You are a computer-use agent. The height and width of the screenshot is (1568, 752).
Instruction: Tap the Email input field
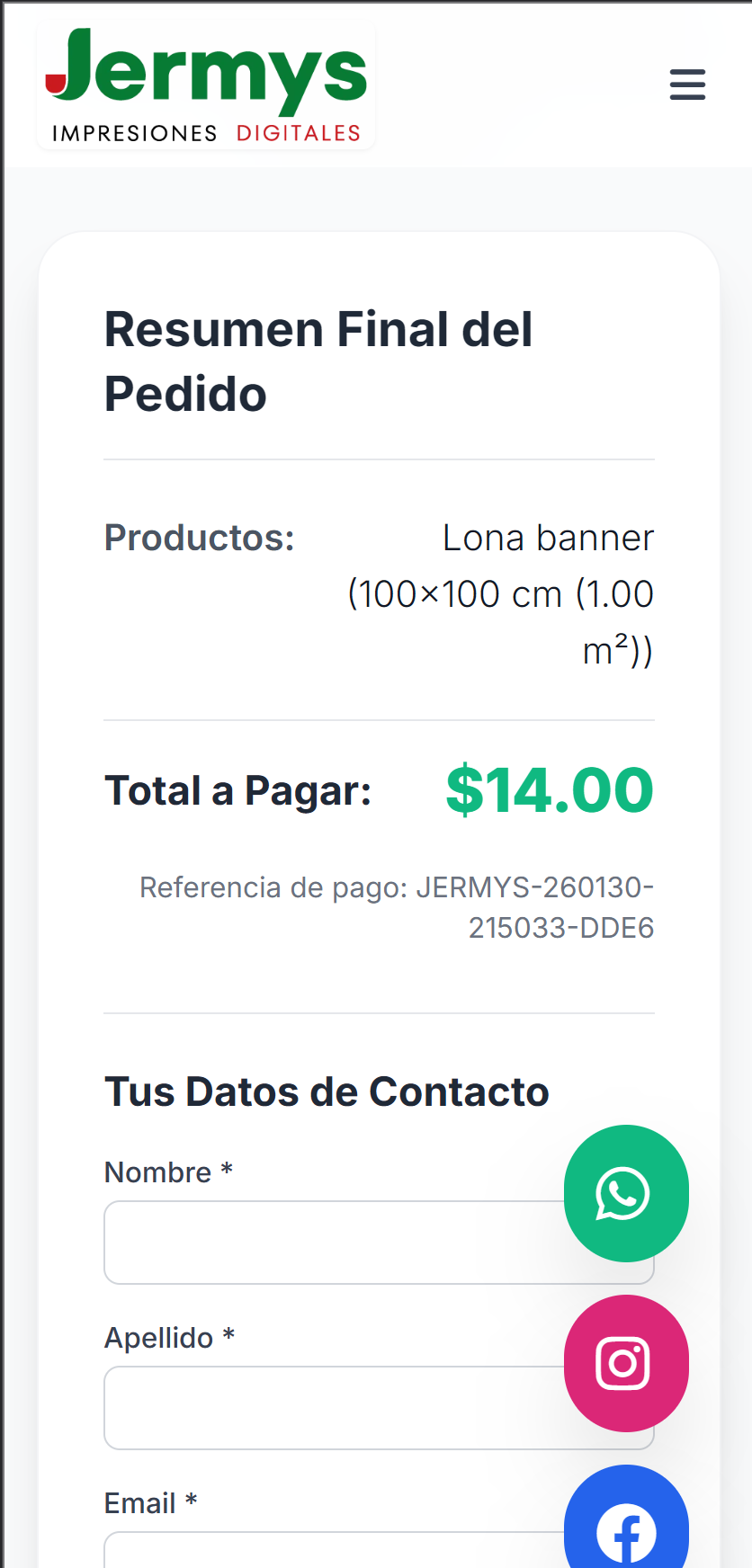point(333,1552)
